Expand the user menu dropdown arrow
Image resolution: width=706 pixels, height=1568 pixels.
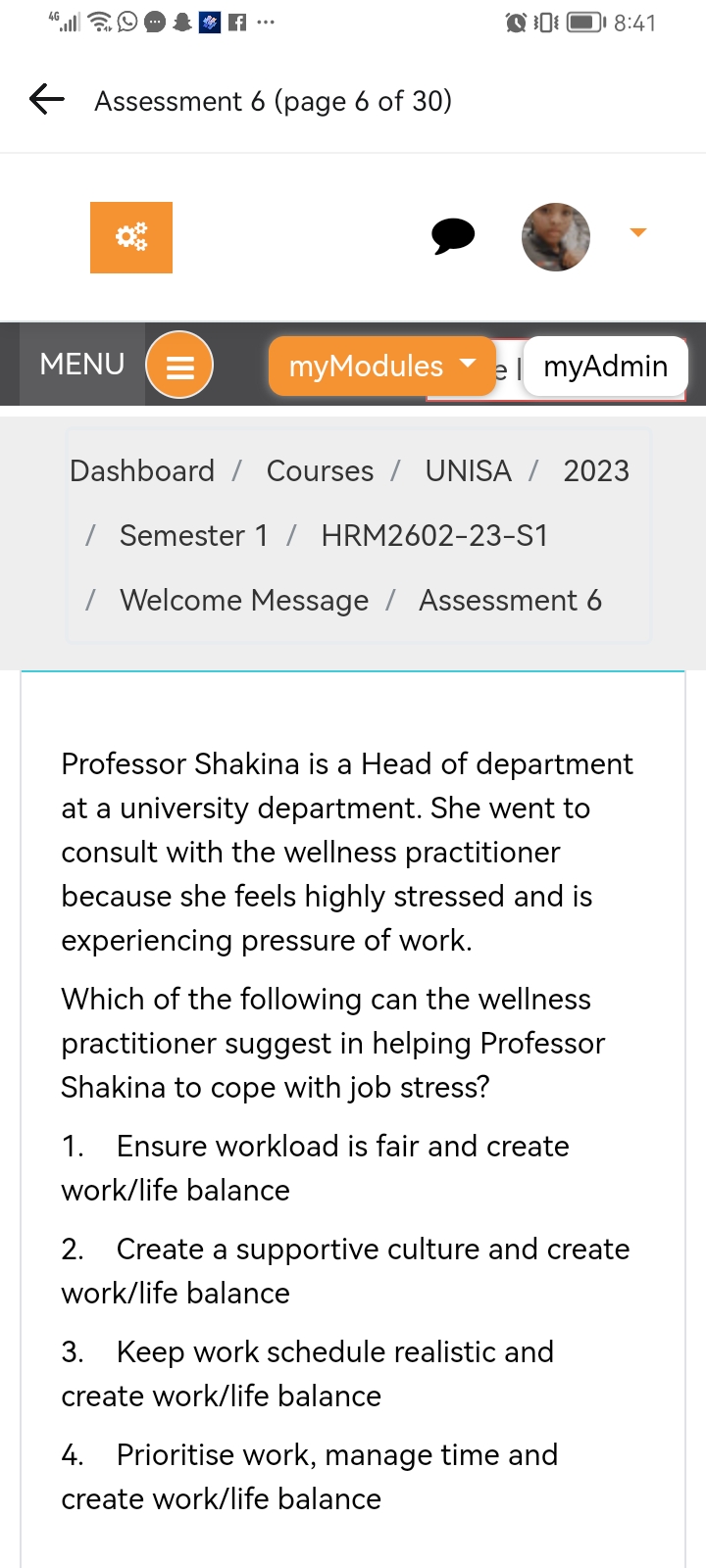point(638,233)
